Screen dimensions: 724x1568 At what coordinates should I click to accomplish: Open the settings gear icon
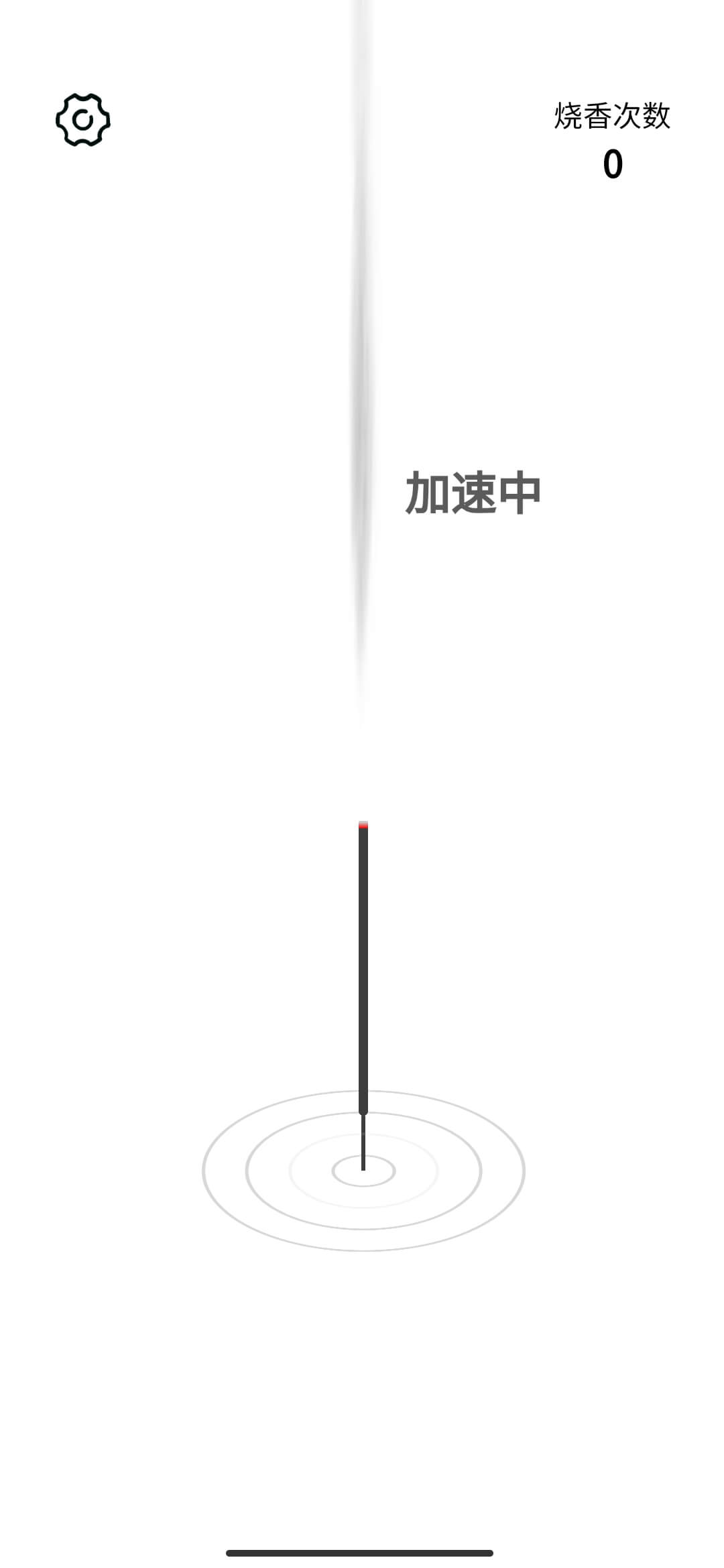pos(83,120)
